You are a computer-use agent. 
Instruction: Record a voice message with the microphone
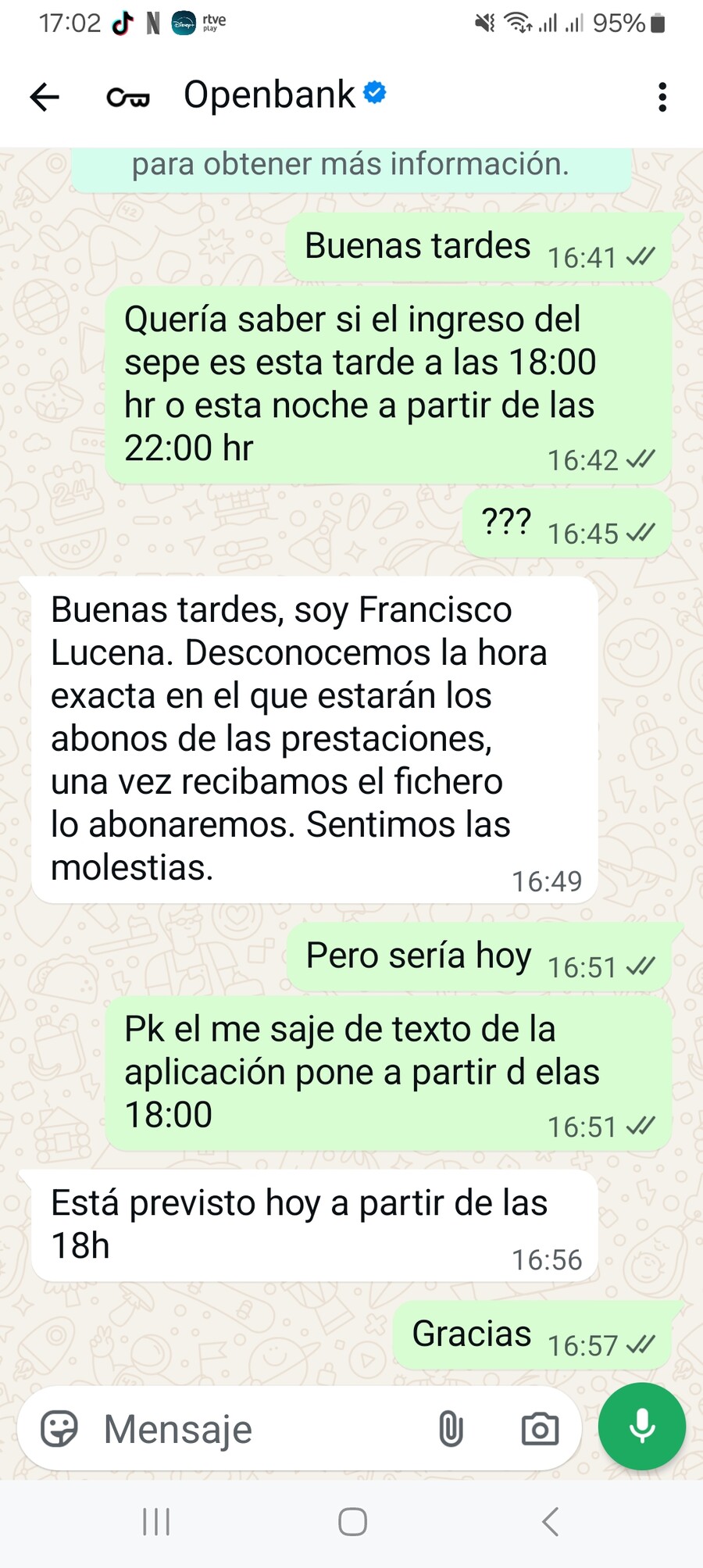[x=642, y=1427]
